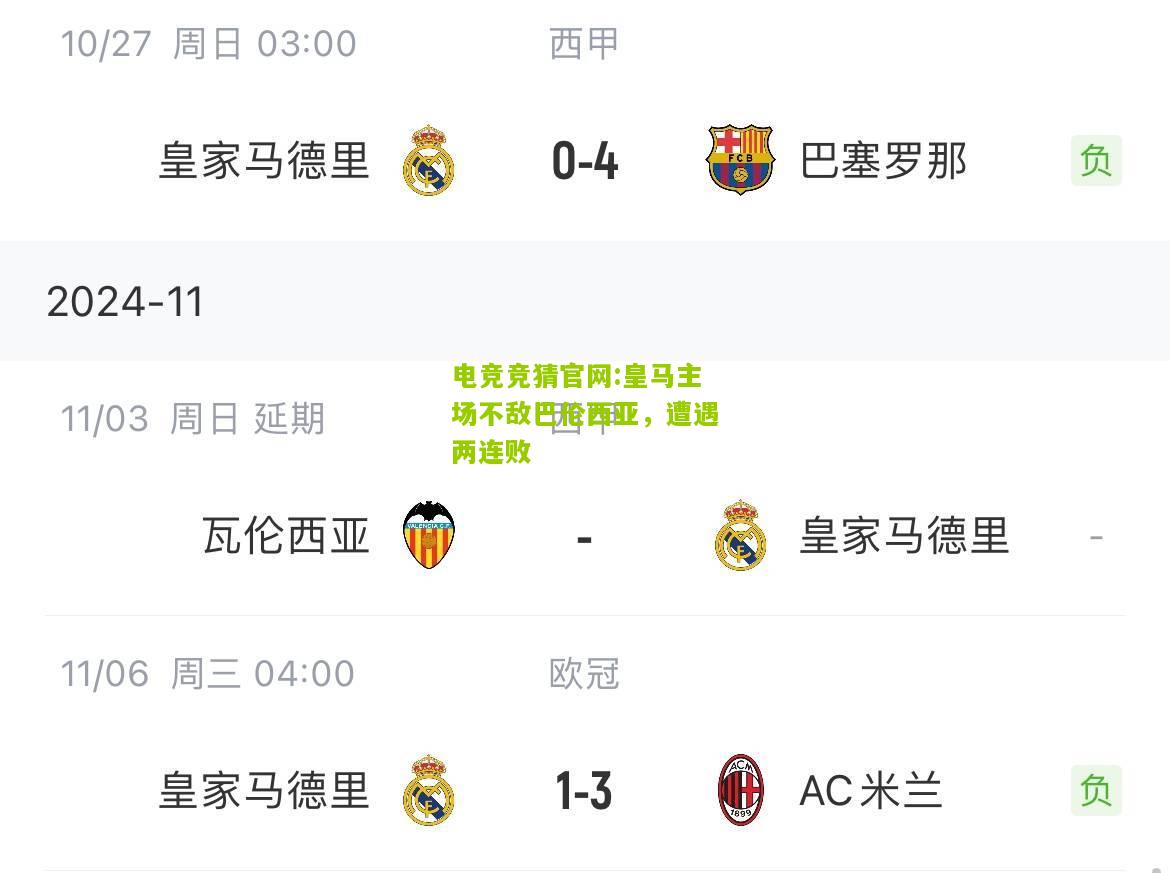Open the postponed Valencia vs Real Madrid match
Screen dimensions: 1170x873
(x=585, y=537)
